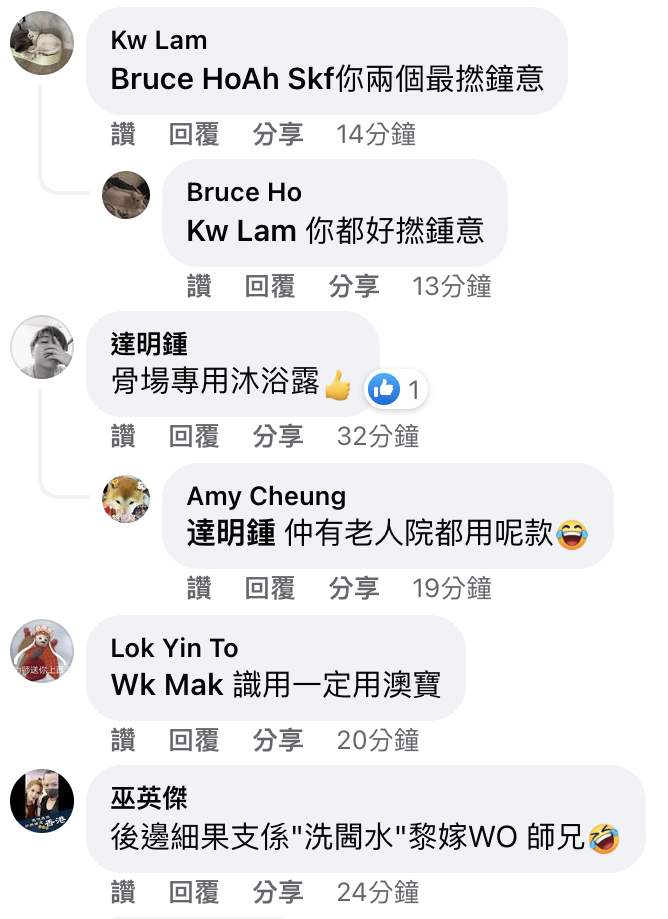
Task: Like Kw Lam's comment
Action: click(123, 135)
